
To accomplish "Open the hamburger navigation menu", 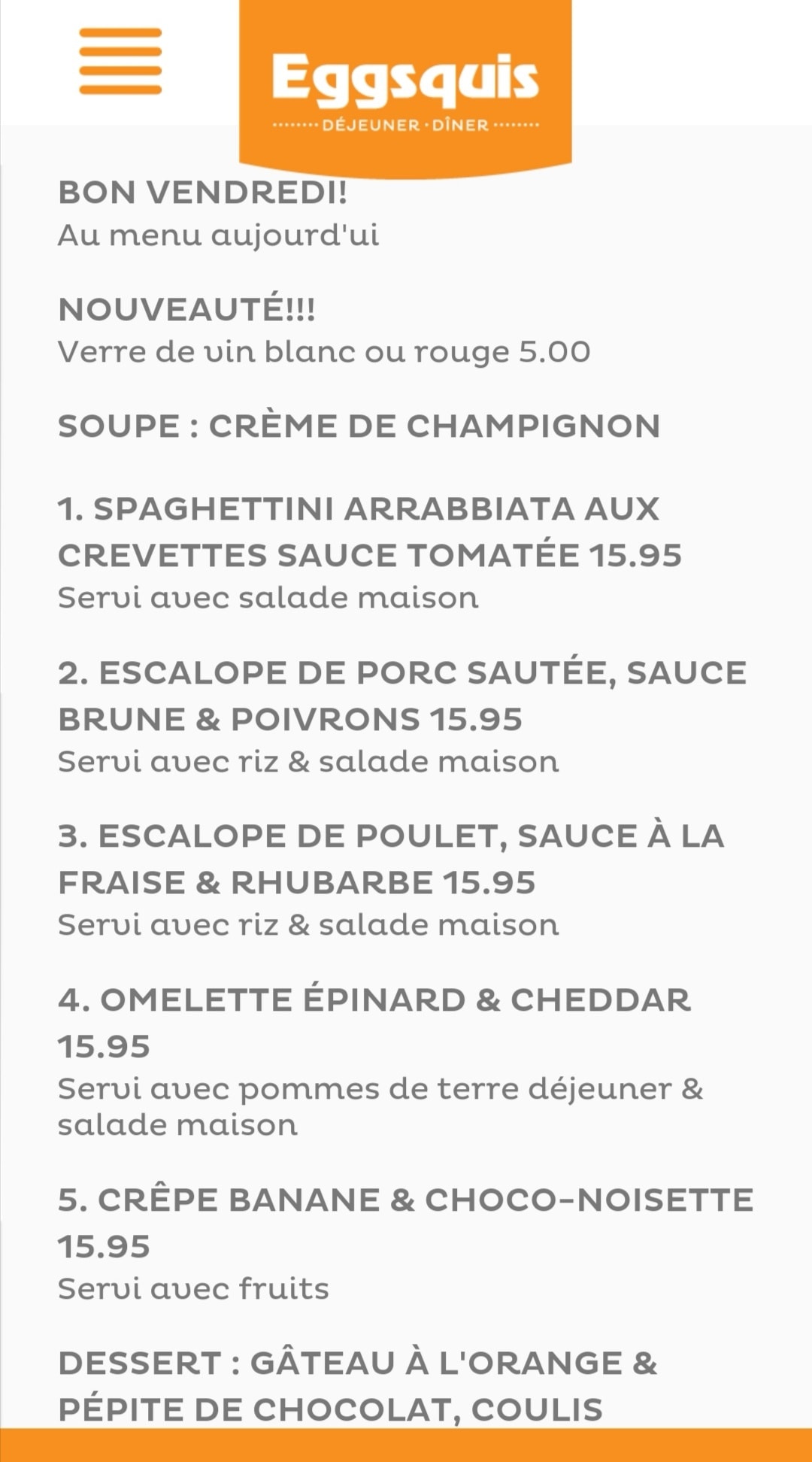I will tap(120, 61).
